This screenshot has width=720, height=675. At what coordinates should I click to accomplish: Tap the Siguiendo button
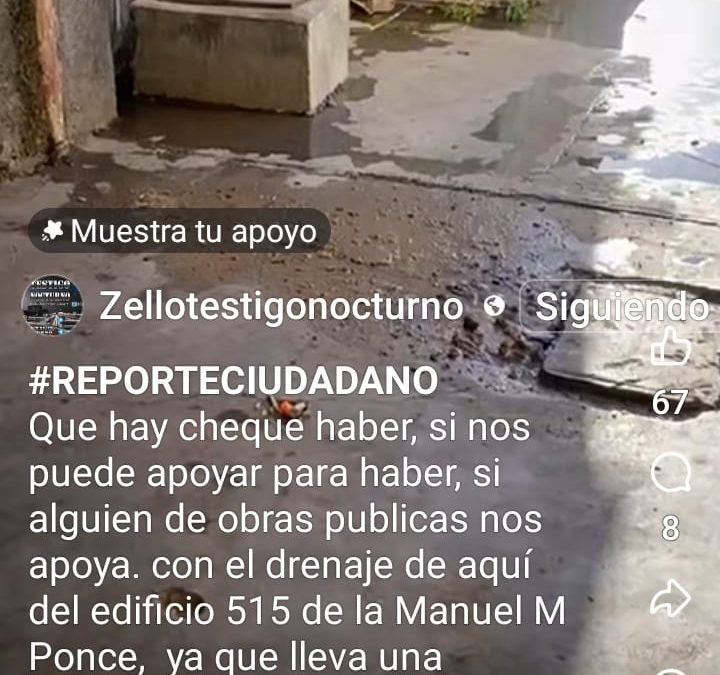(622, 308)
